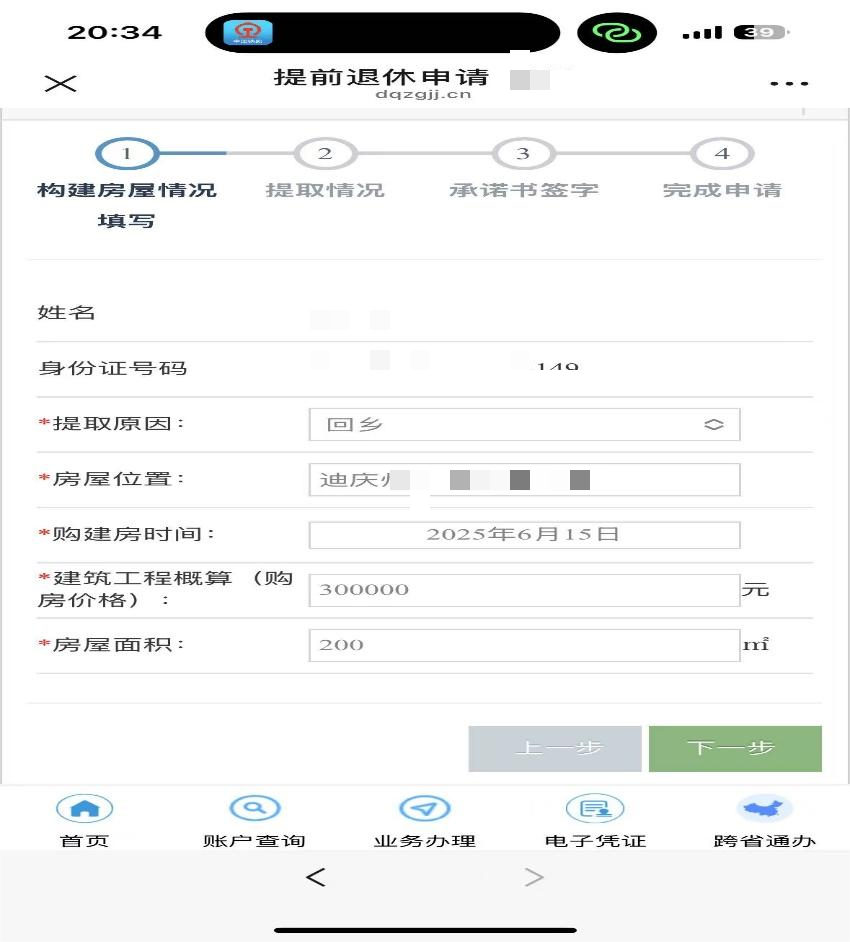Proceed with the 下一步 button
The image size is (850, 942).
[x=735, y=748]
